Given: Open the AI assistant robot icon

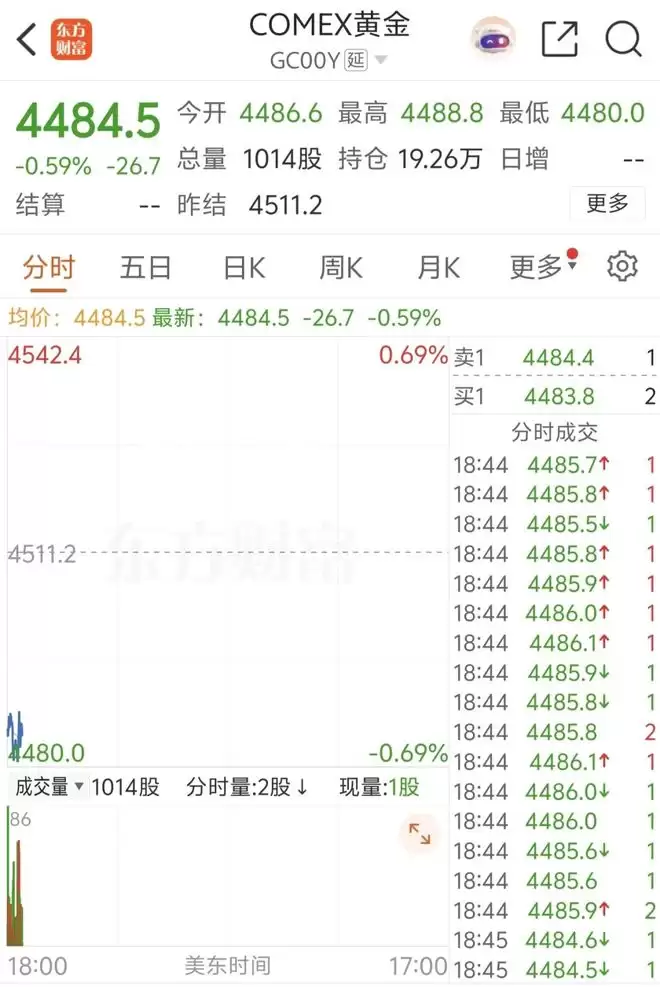Looking at the screenshot, I should tap(493, 39).
